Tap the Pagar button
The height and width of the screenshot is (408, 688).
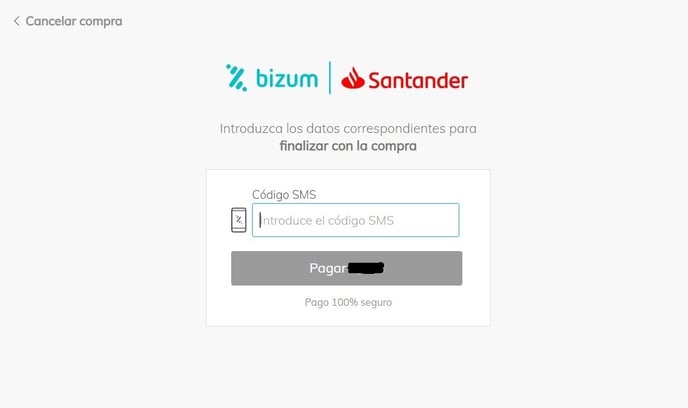pyautogui.click(x=346, y=268)
